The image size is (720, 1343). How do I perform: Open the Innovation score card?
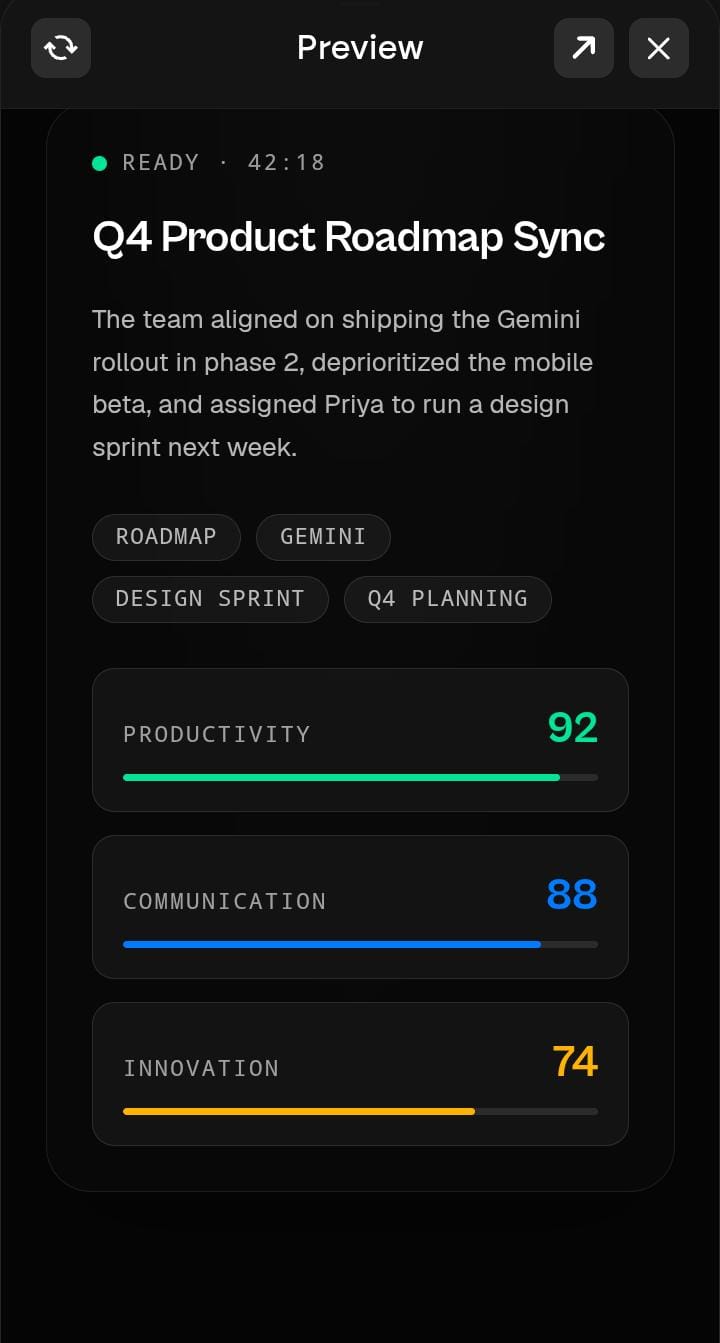coord(360,1074)
